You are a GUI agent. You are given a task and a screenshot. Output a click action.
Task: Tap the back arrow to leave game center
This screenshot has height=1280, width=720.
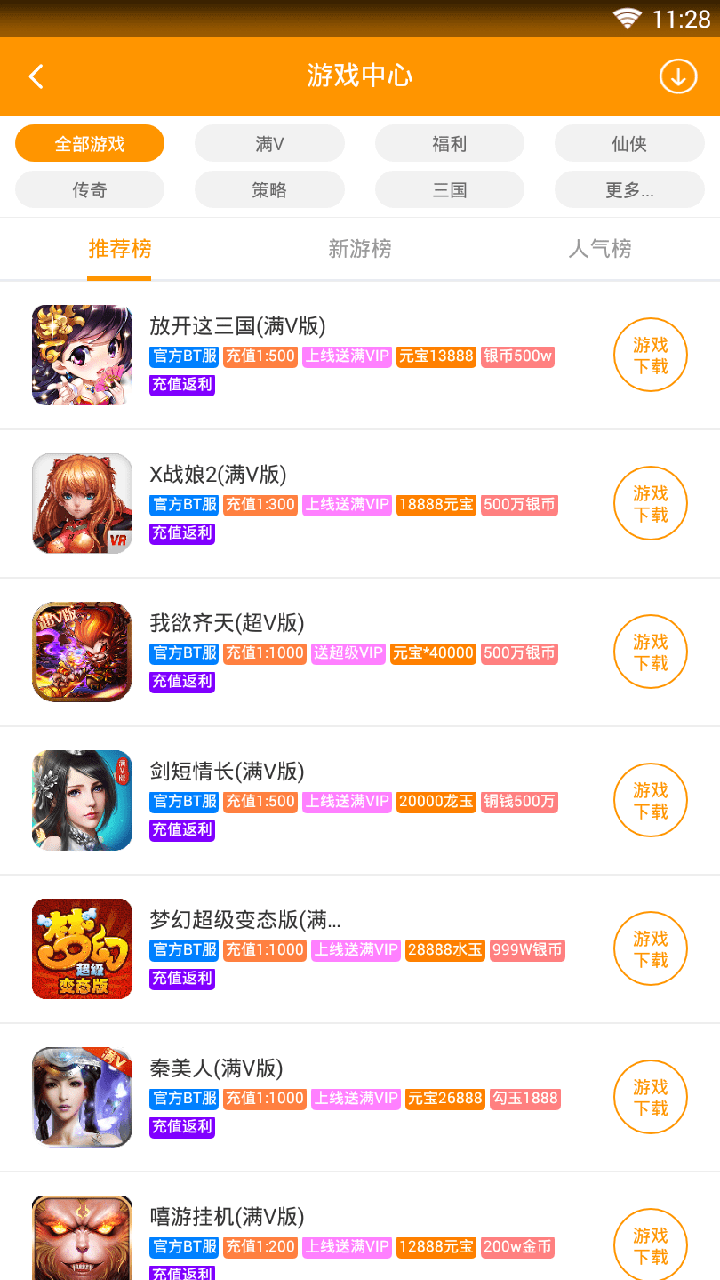(x=36, y=76)
